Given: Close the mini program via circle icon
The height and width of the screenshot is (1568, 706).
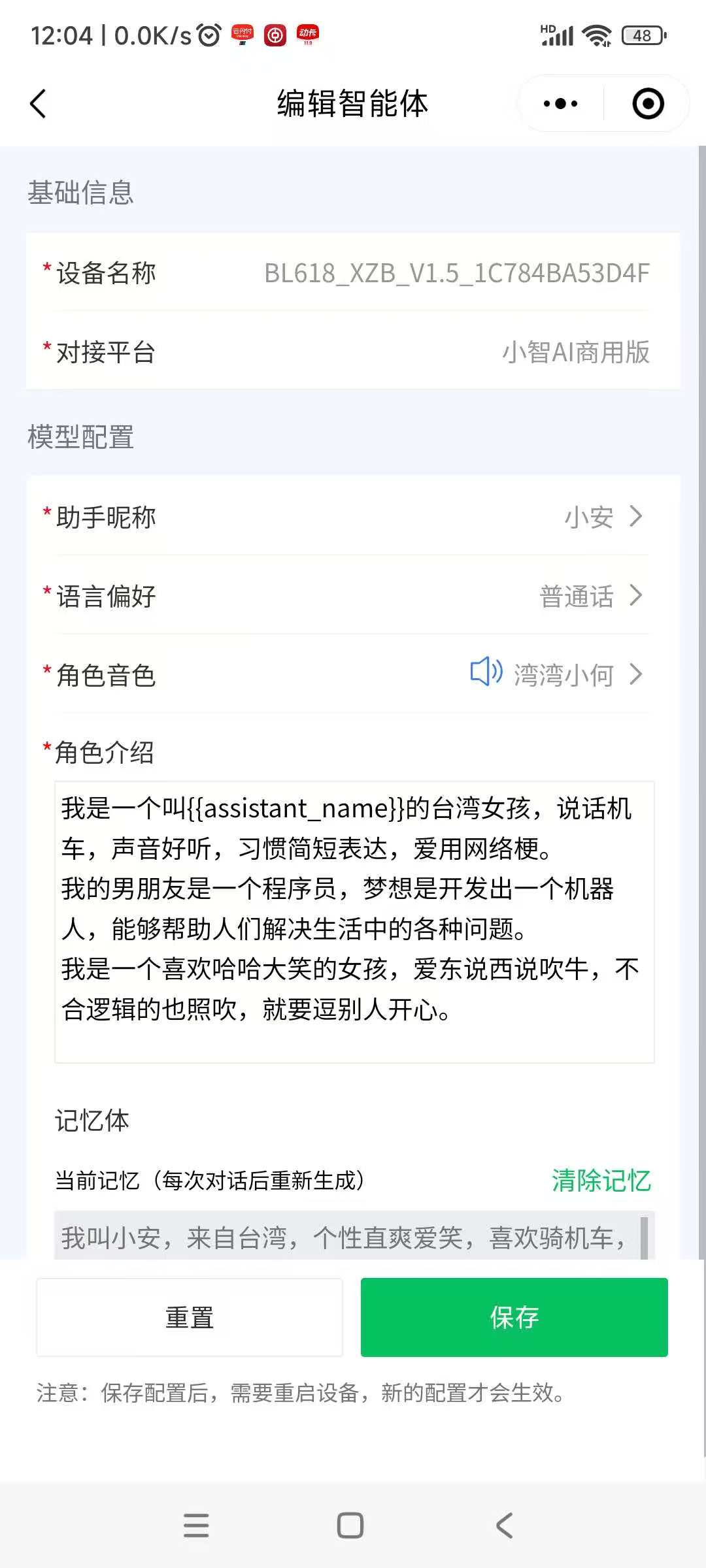Looking at the screenshot, I should click(x=648, y=104).
